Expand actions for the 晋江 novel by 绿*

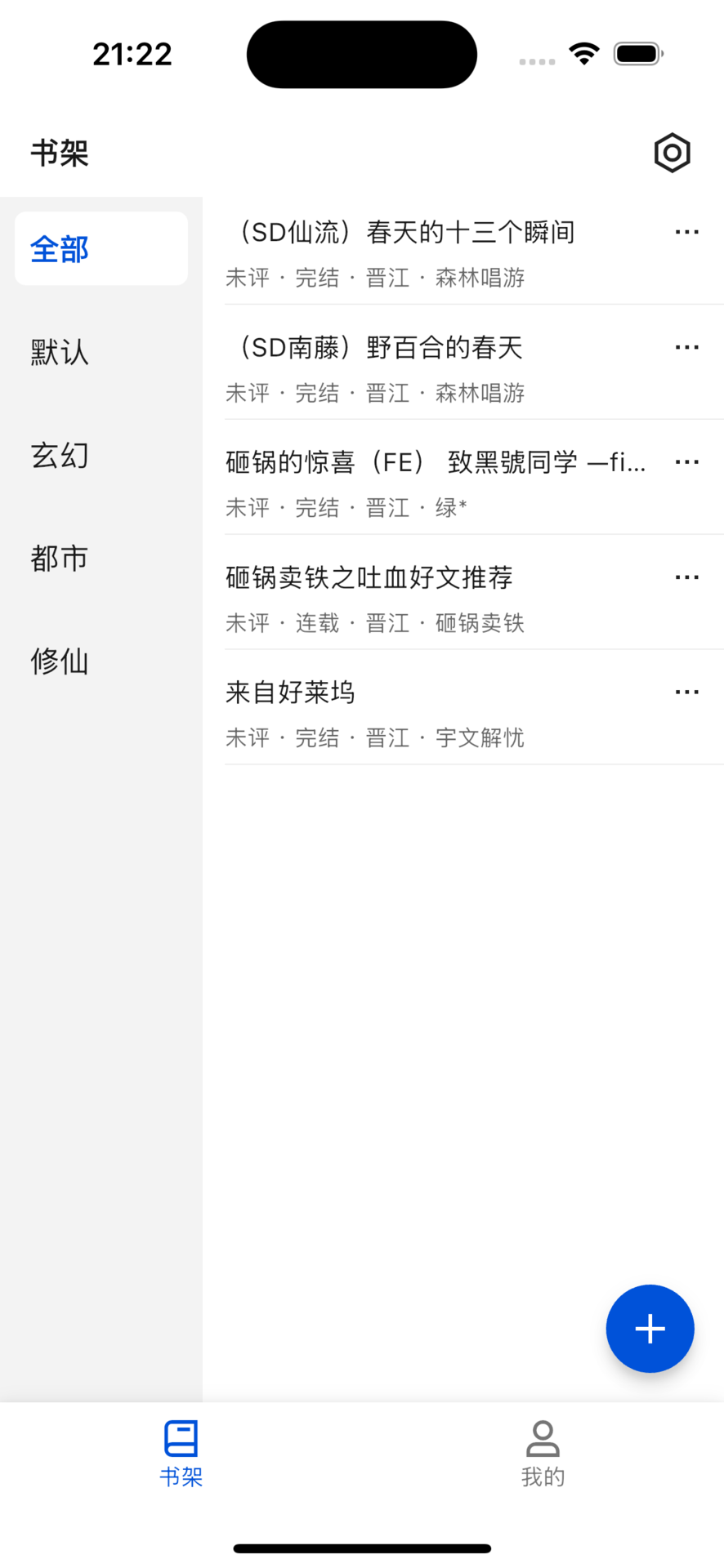(x=686, y=461)
